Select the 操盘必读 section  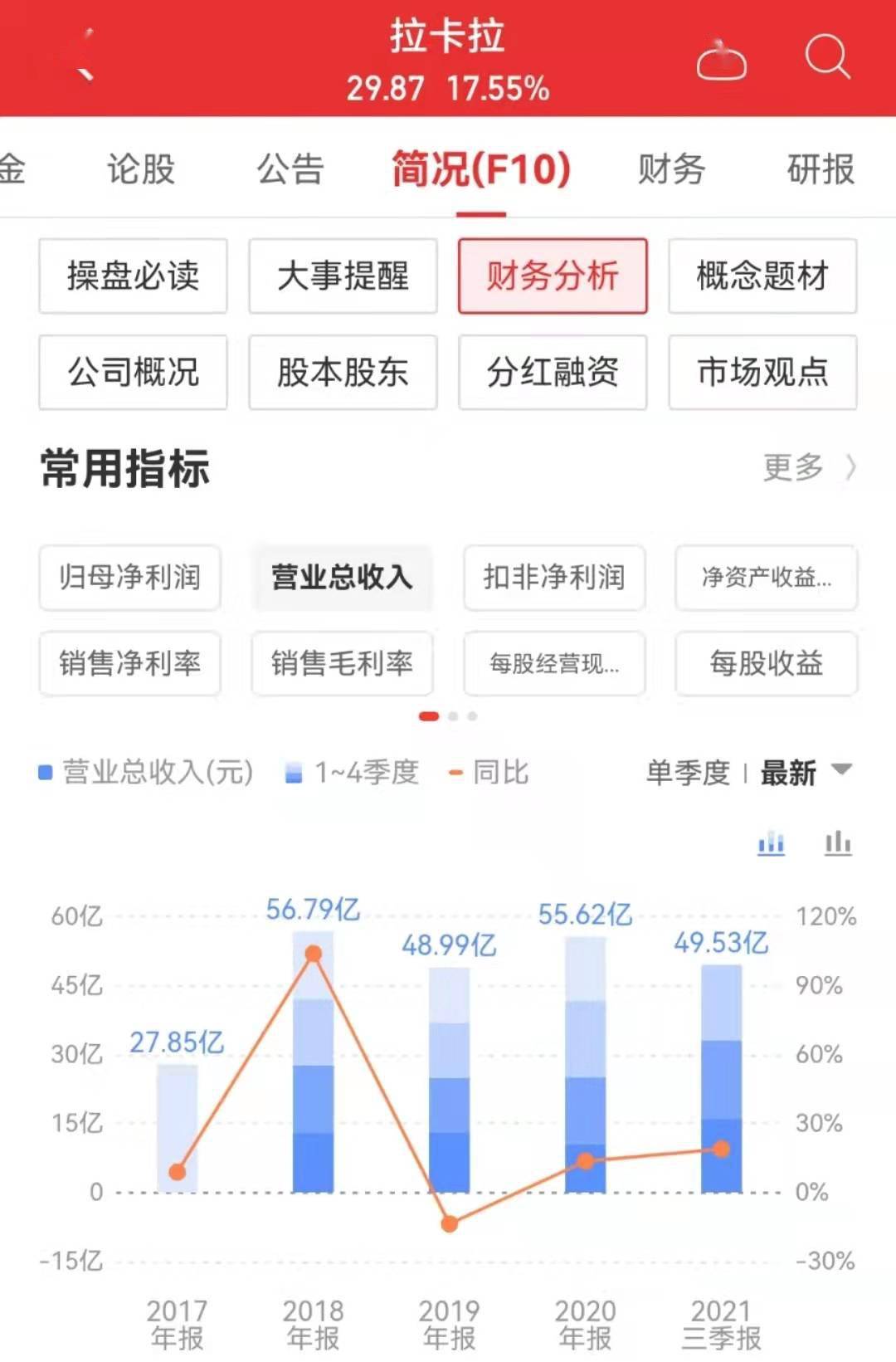133,276
